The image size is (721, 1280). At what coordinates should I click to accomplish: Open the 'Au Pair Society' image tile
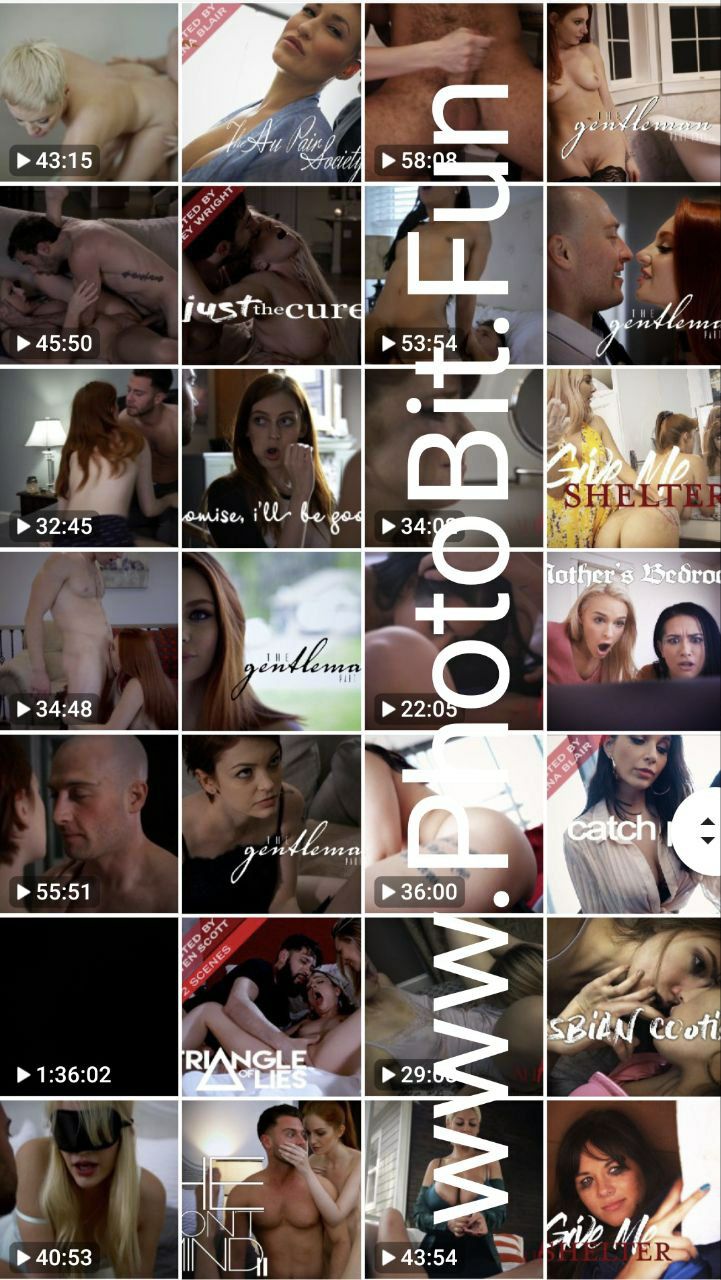(x=271, y=92)
